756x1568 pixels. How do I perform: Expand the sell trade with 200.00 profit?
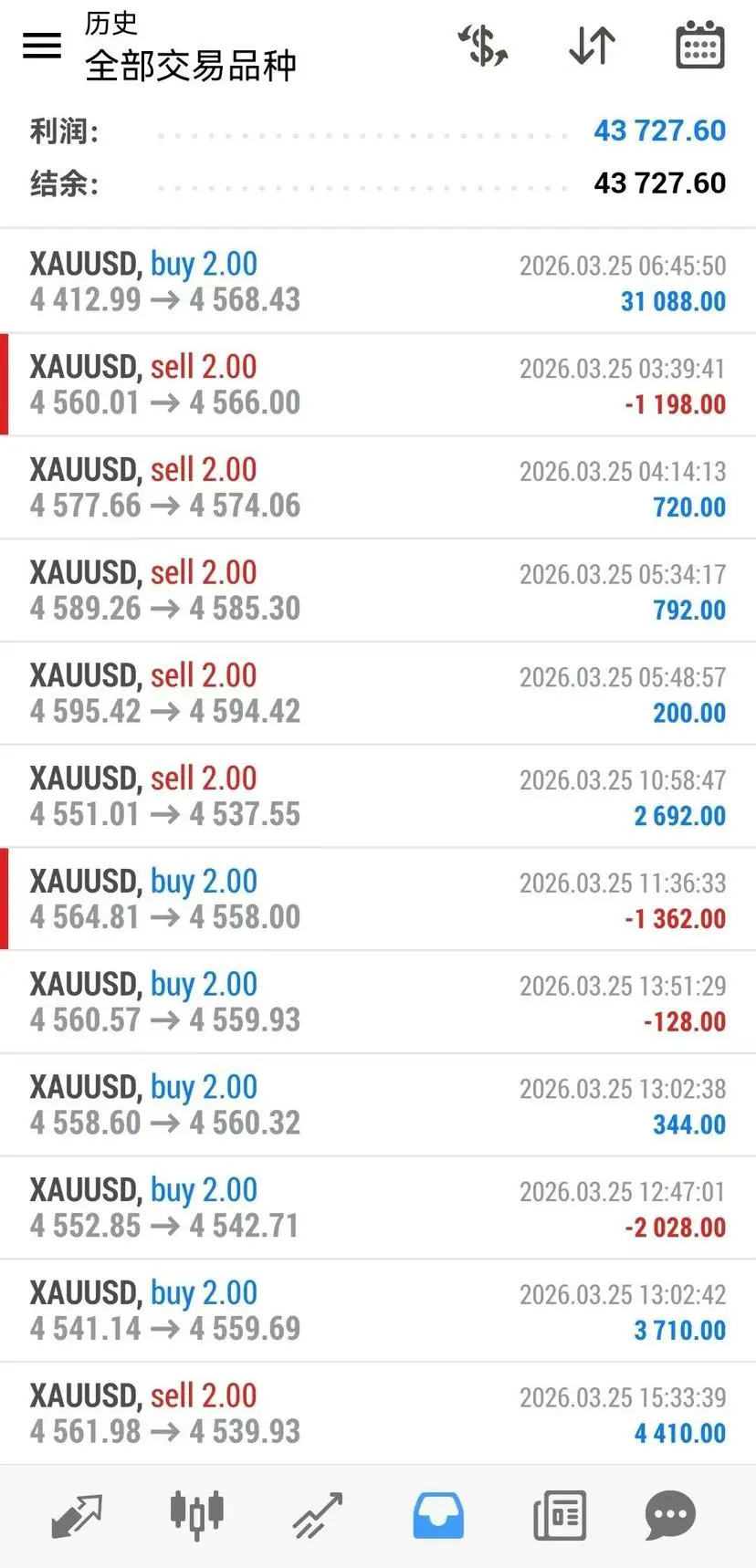point(378,694)
